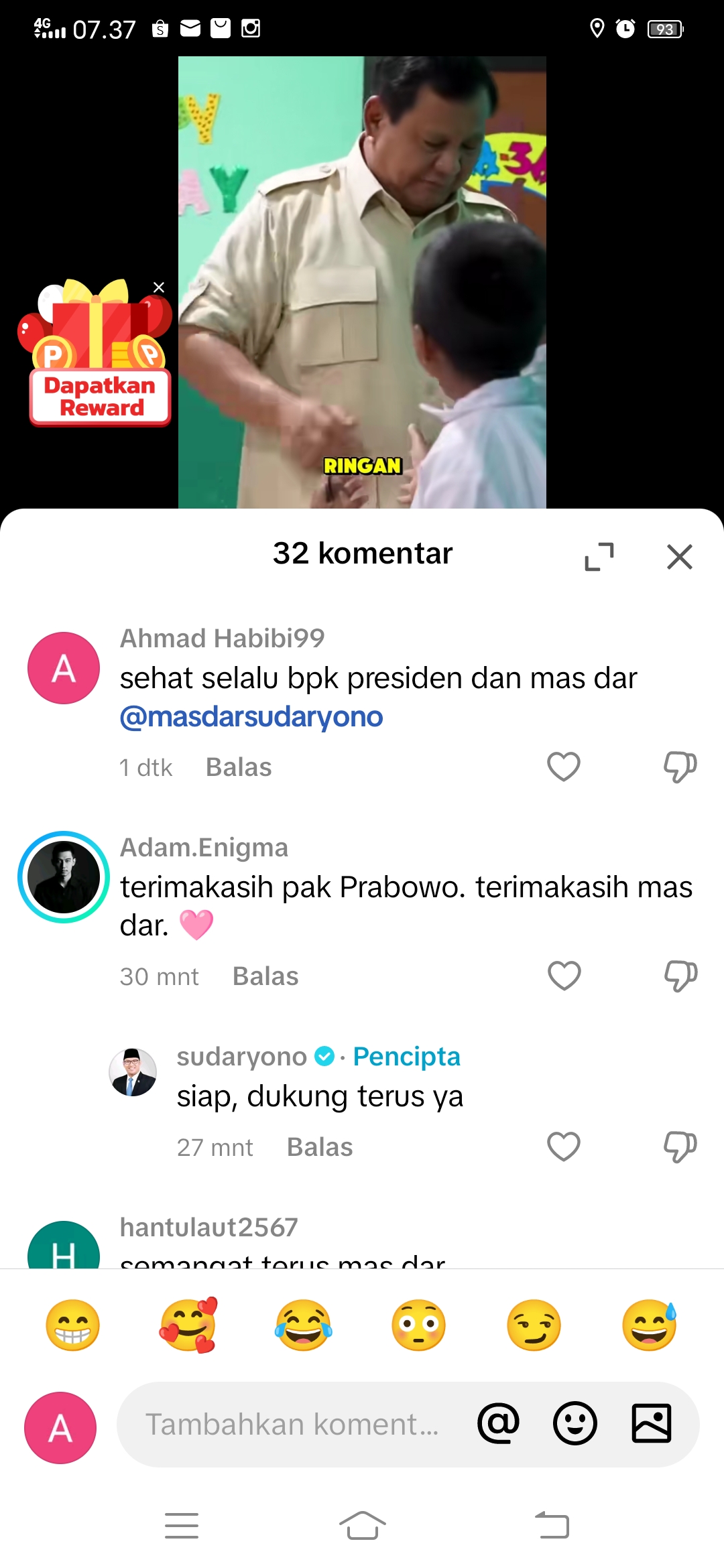Attach an image to the comment
The width and height of the screenshot is (724, 1568).
point(652,1423)
